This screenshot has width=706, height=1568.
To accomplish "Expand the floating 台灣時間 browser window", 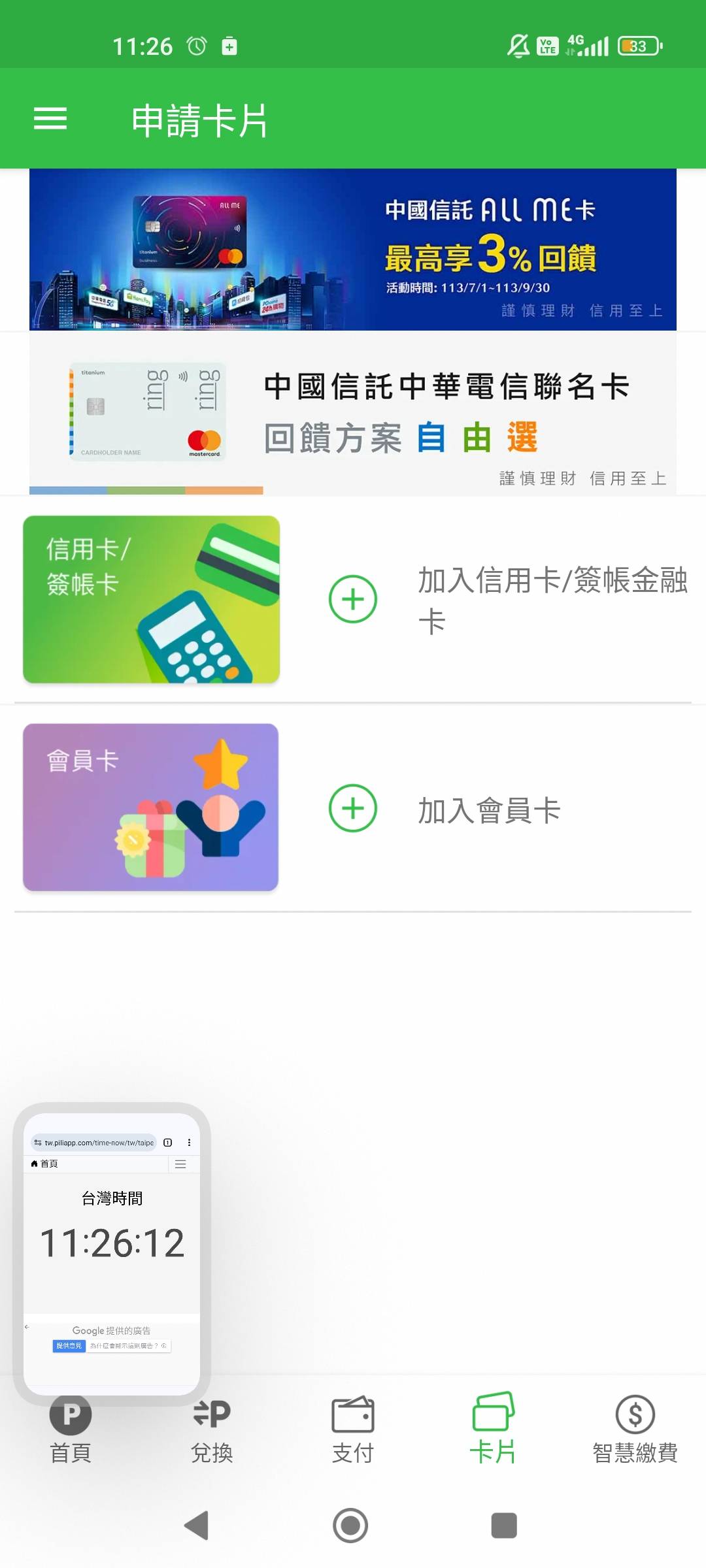I will pos(112,1241).
